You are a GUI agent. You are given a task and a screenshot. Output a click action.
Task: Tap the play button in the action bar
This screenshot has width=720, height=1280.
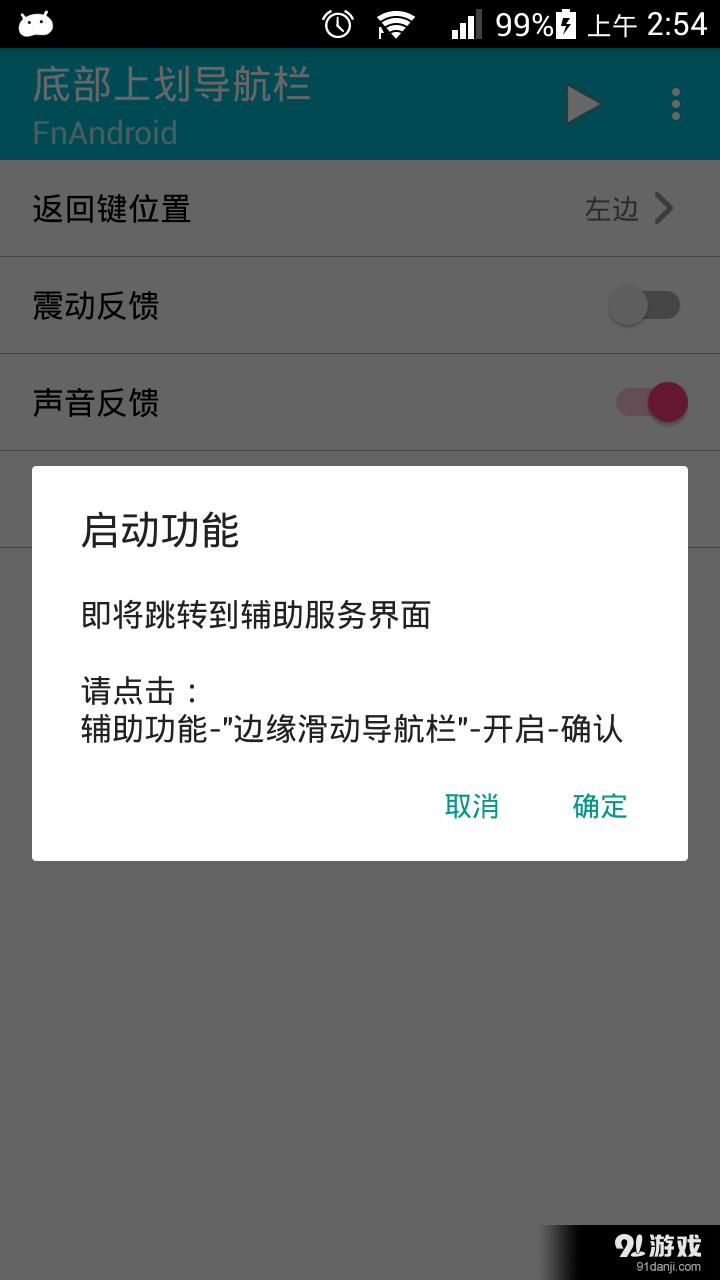coord(583,103)
